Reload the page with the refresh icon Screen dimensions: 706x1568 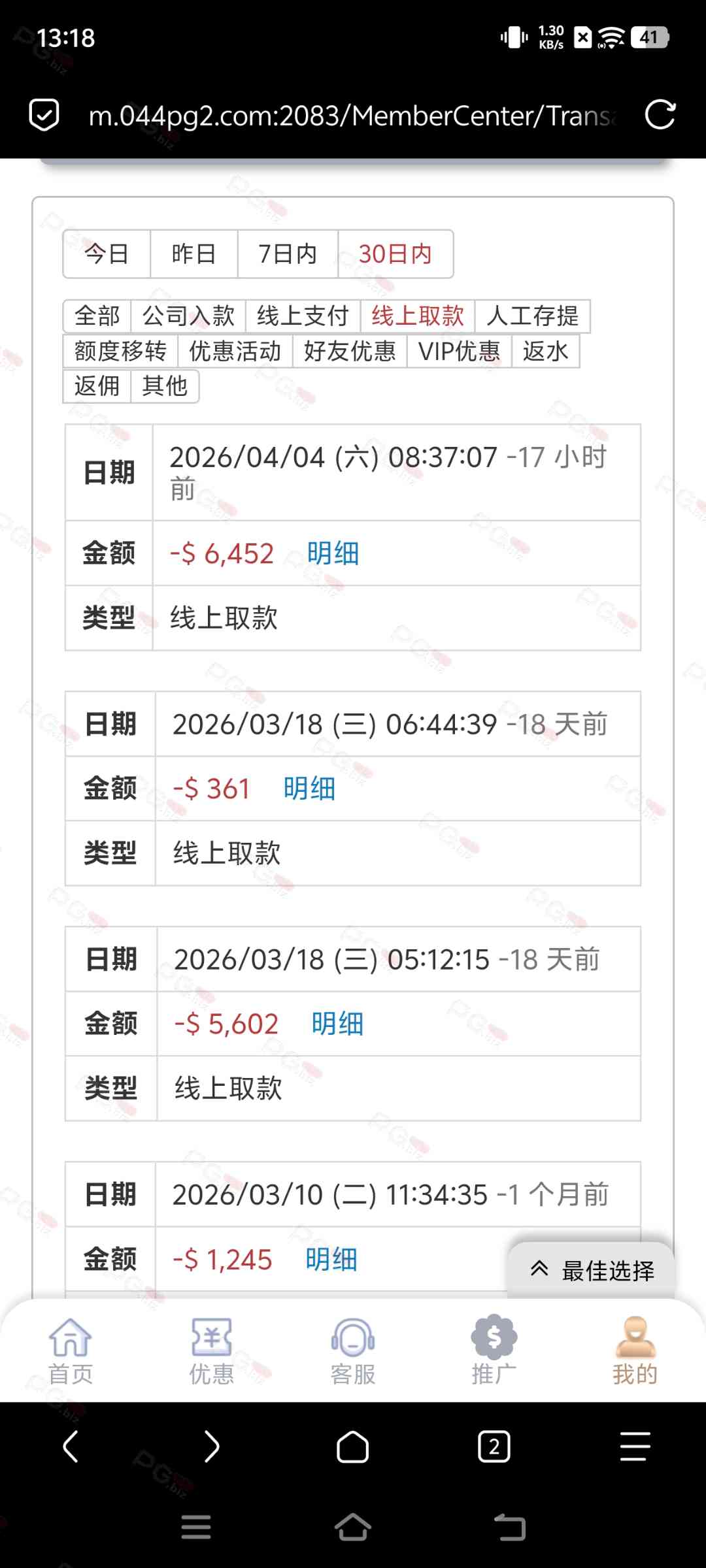click(x=660, y=116)
